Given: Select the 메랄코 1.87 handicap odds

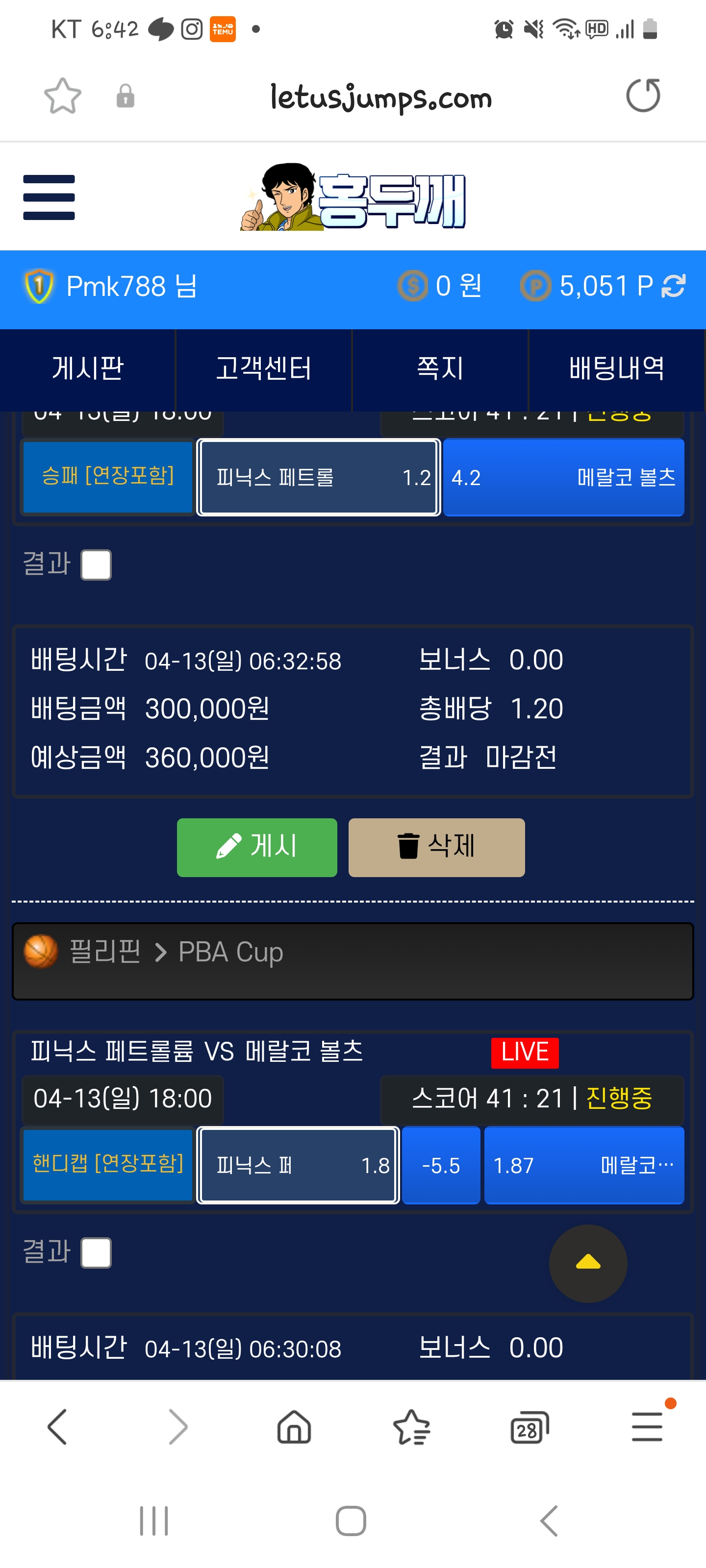Looking at the screenshot, I should pyautogui.click(x=583, y=1165).
